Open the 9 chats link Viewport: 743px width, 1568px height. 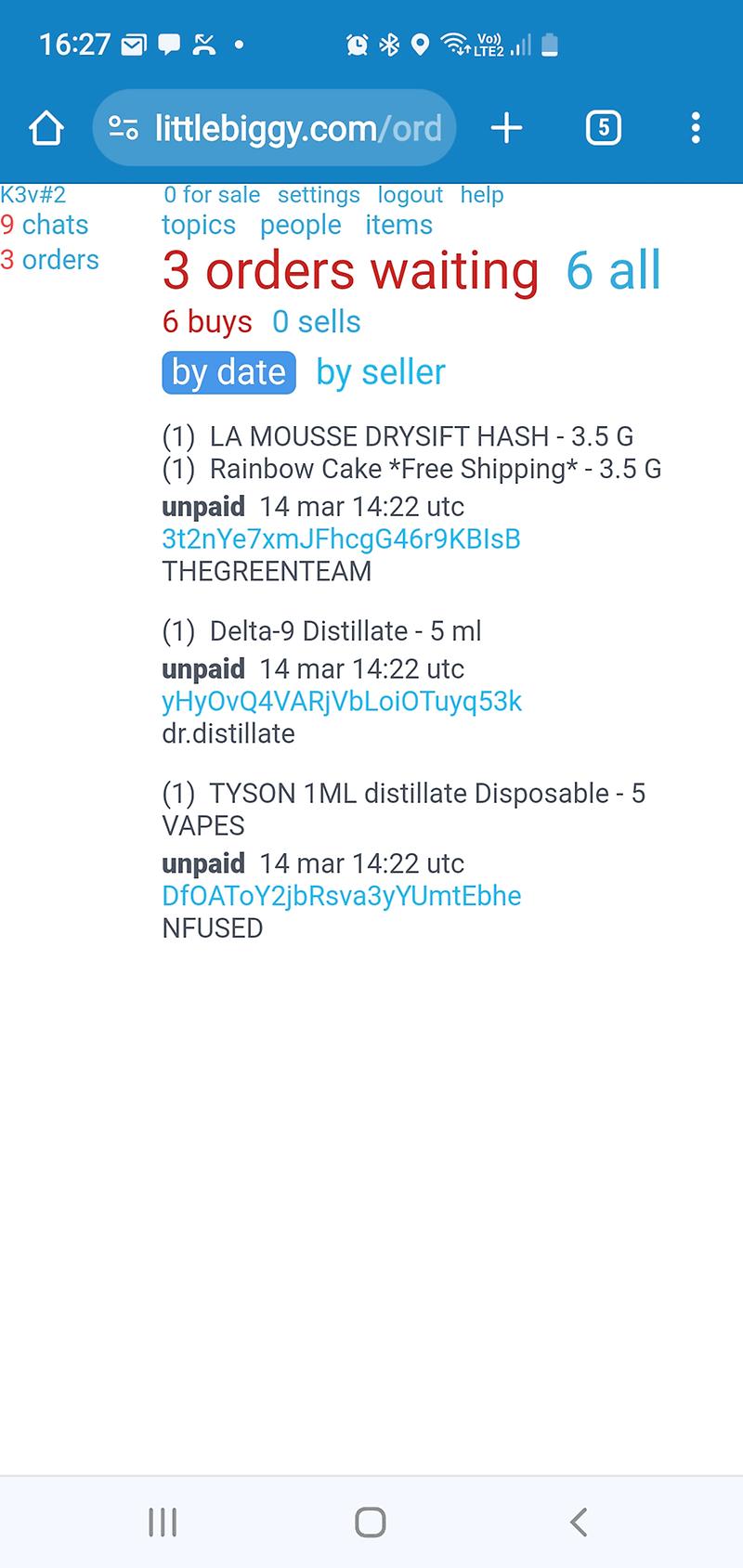tap(45, 225)
